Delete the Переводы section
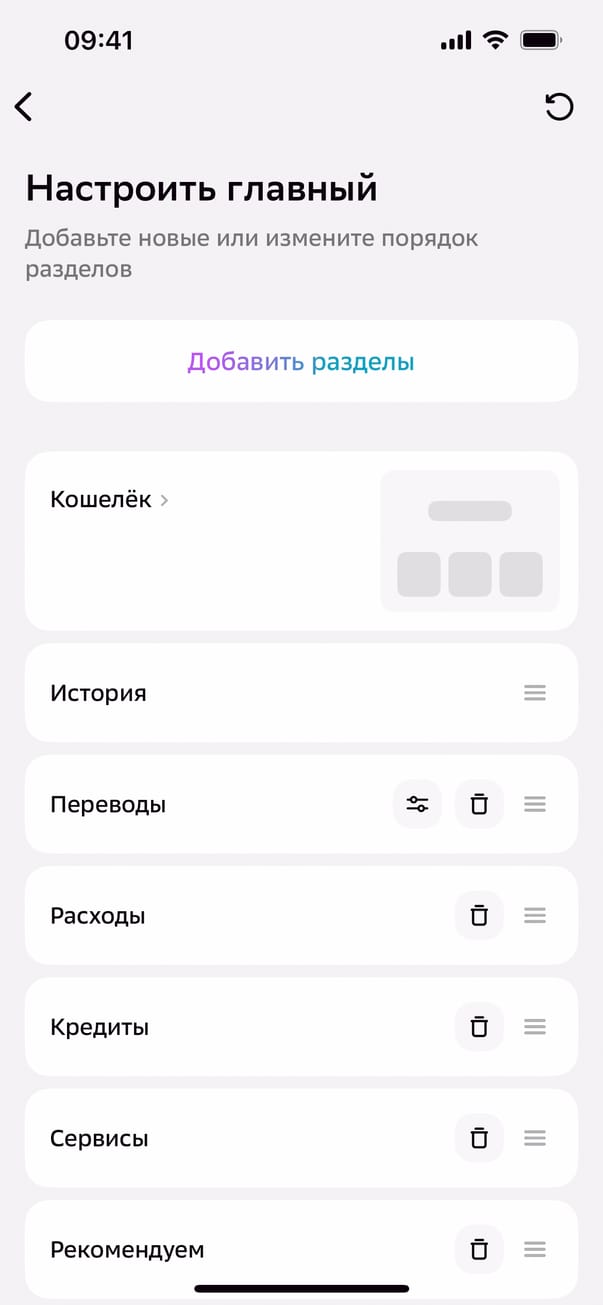603x1305 pixels. 479,804
